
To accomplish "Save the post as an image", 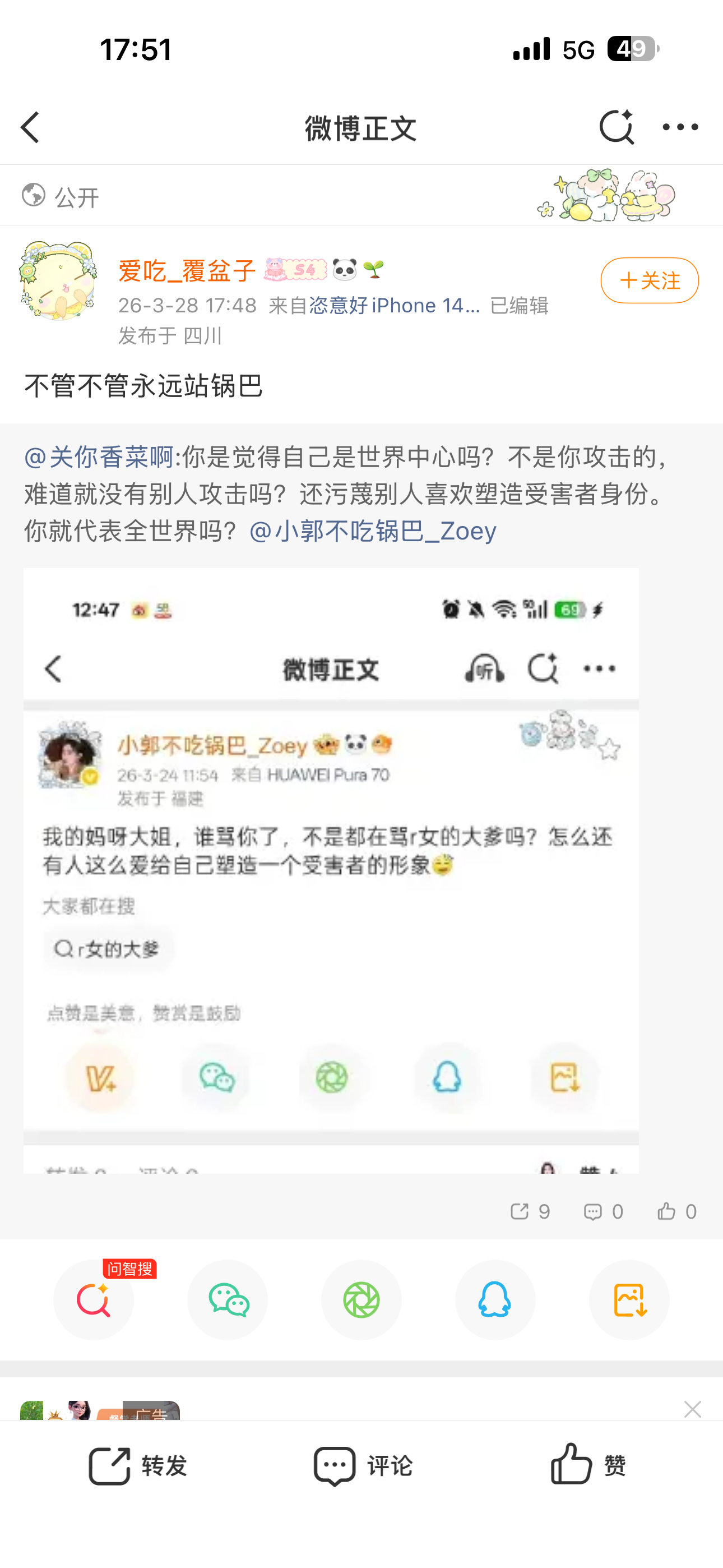I will coord(629,1300).
